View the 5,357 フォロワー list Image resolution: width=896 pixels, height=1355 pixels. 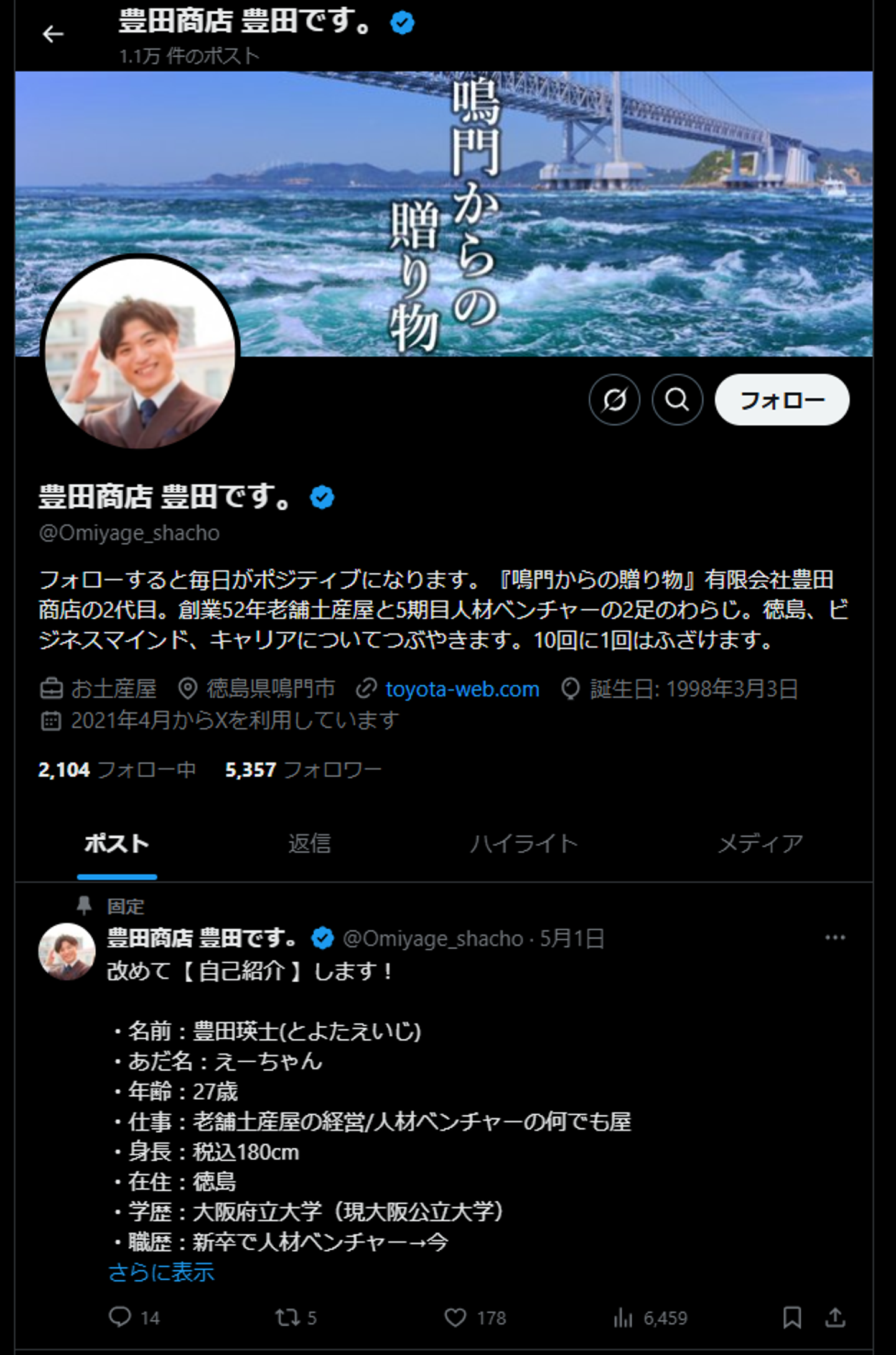coord(303,770)
